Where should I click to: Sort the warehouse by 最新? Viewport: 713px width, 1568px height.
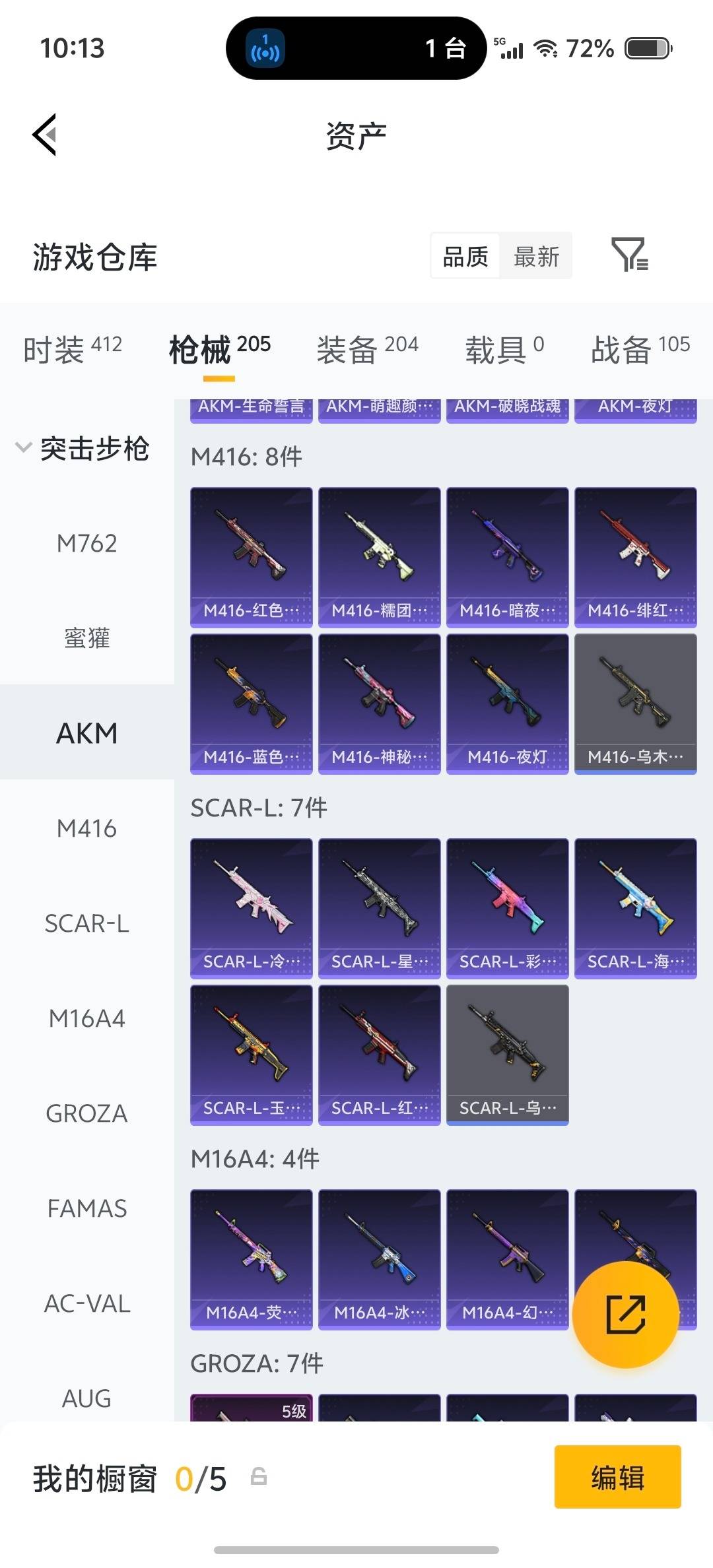(x=536, y=256)
